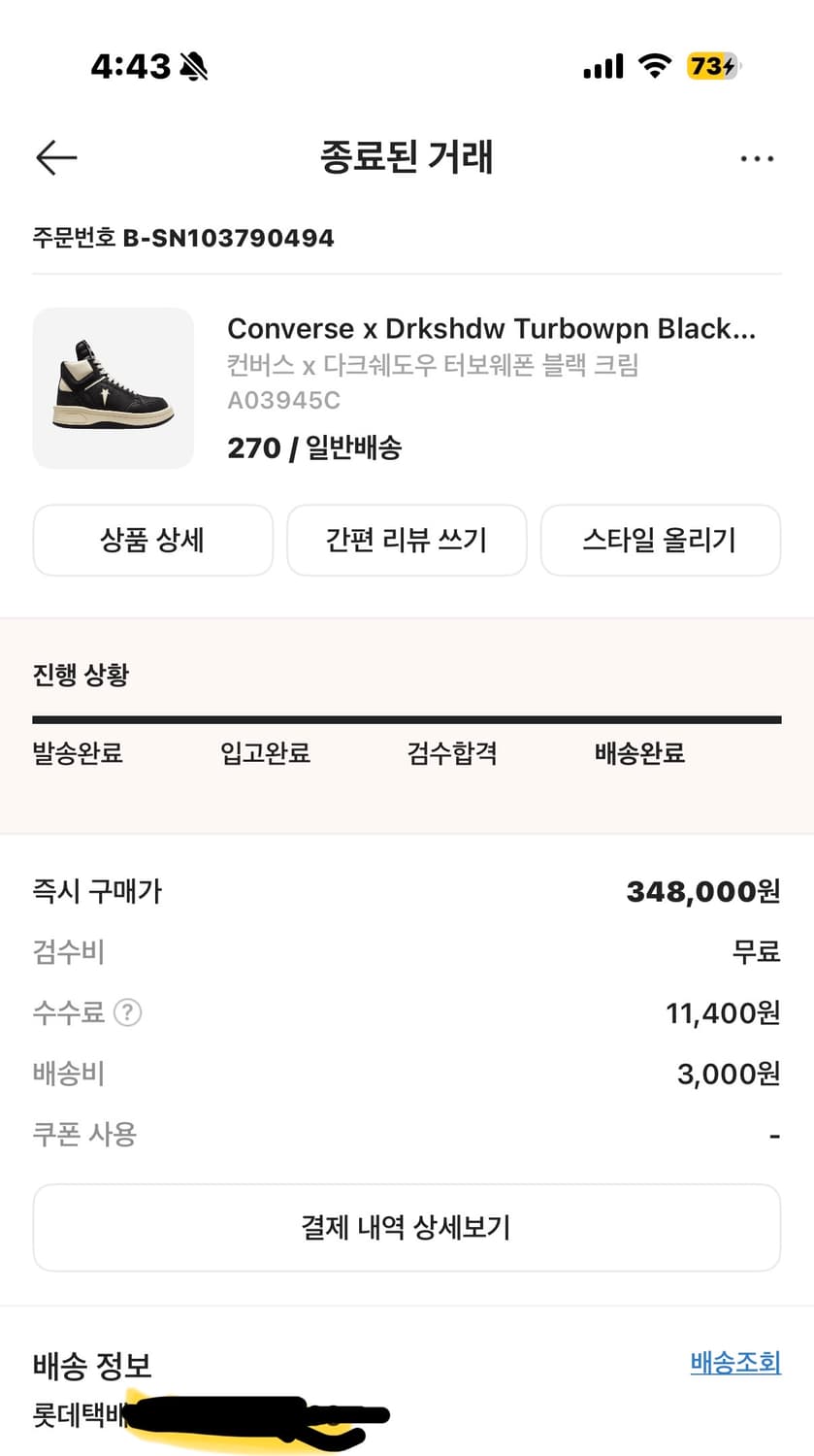Tap 간편 리뷰 쓰기 to write a review
Image resolution: width=814 pixels, height=1456 pixels.
tap(407, 541)
